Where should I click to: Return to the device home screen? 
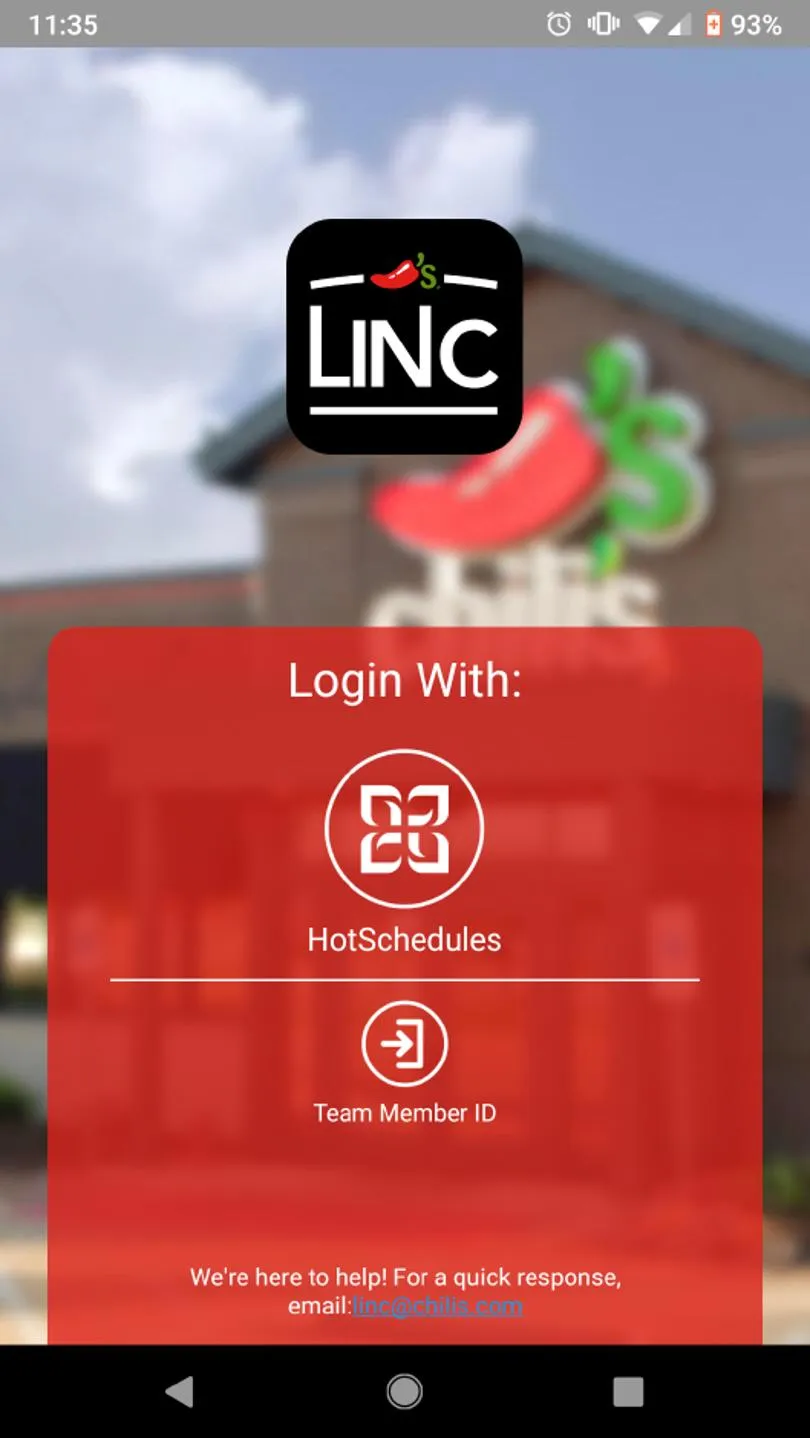[x=404, y=1391]
